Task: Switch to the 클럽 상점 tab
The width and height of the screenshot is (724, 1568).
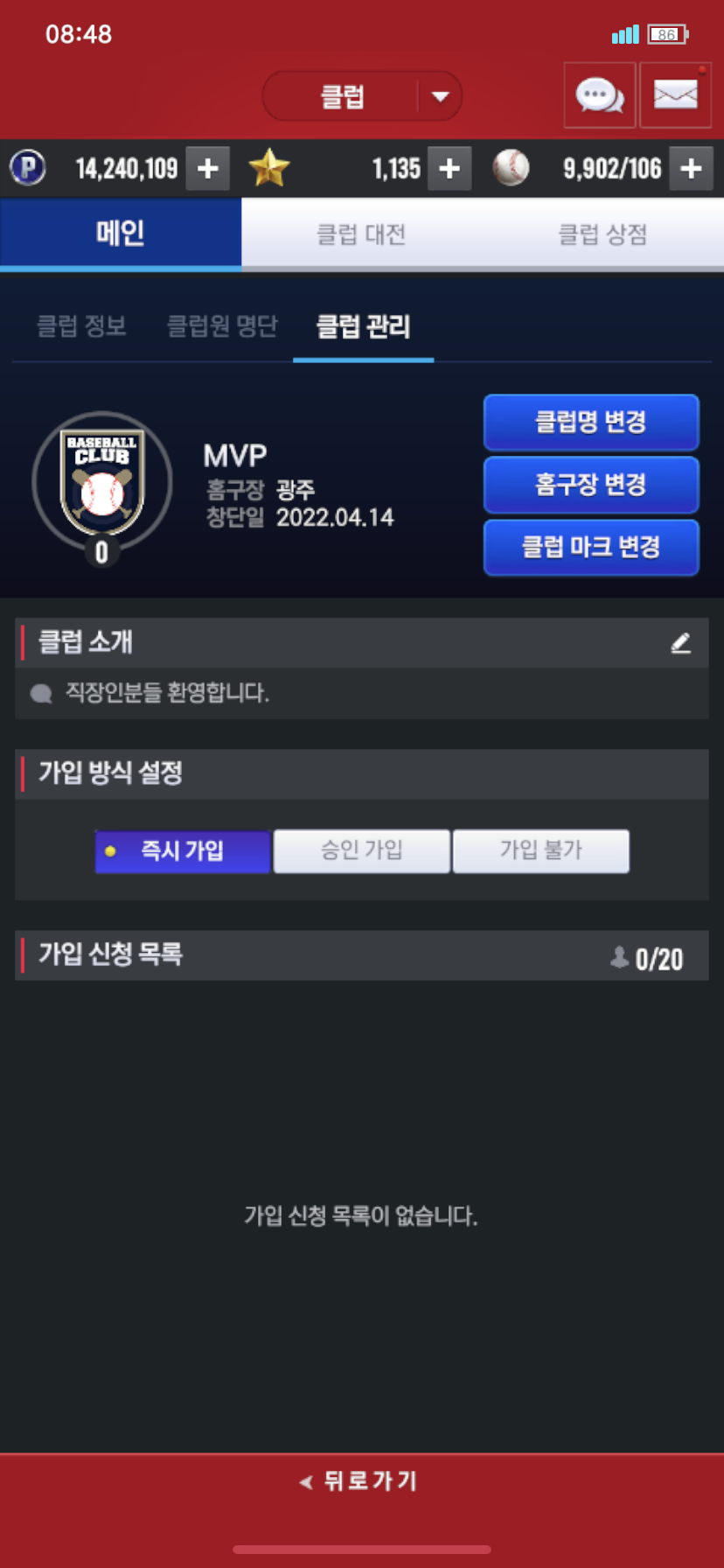Action: 602,234
